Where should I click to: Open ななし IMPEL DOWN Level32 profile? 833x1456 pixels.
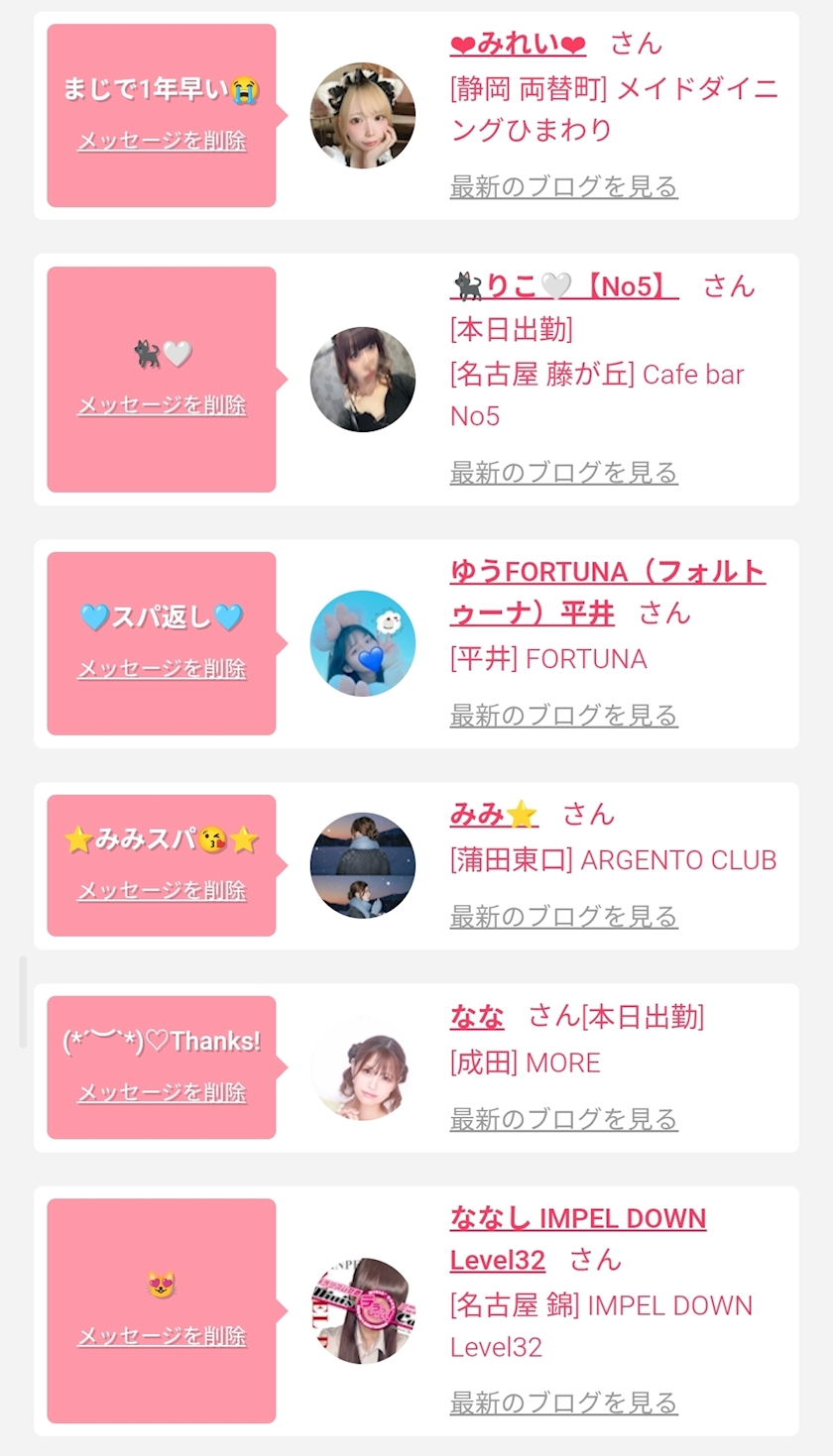pos(577,1218)
